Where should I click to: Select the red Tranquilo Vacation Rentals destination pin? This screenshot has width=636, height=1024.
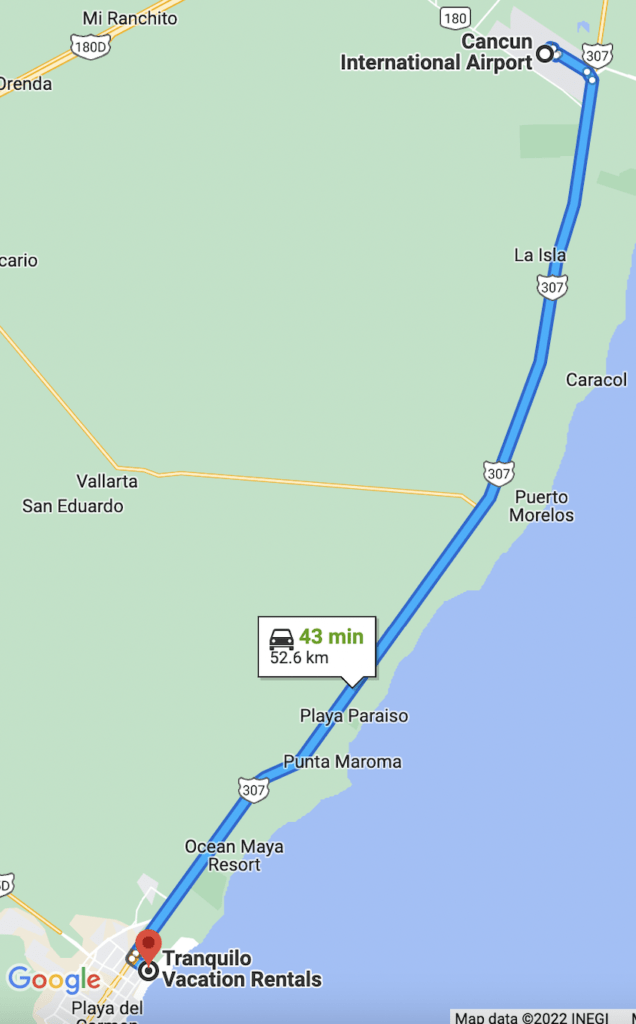[149, 945]
